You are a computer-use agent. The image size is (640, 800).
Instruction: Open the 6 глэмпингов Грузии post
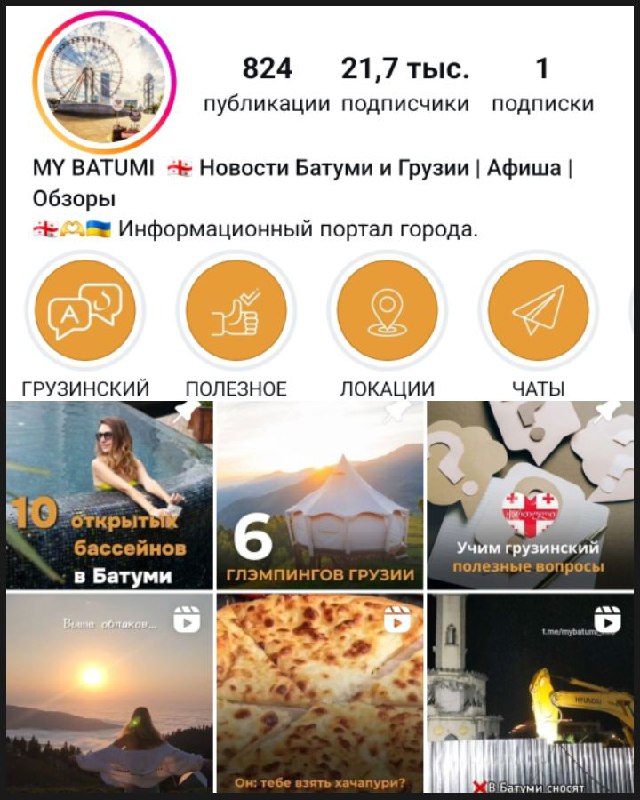coord(319,495)
